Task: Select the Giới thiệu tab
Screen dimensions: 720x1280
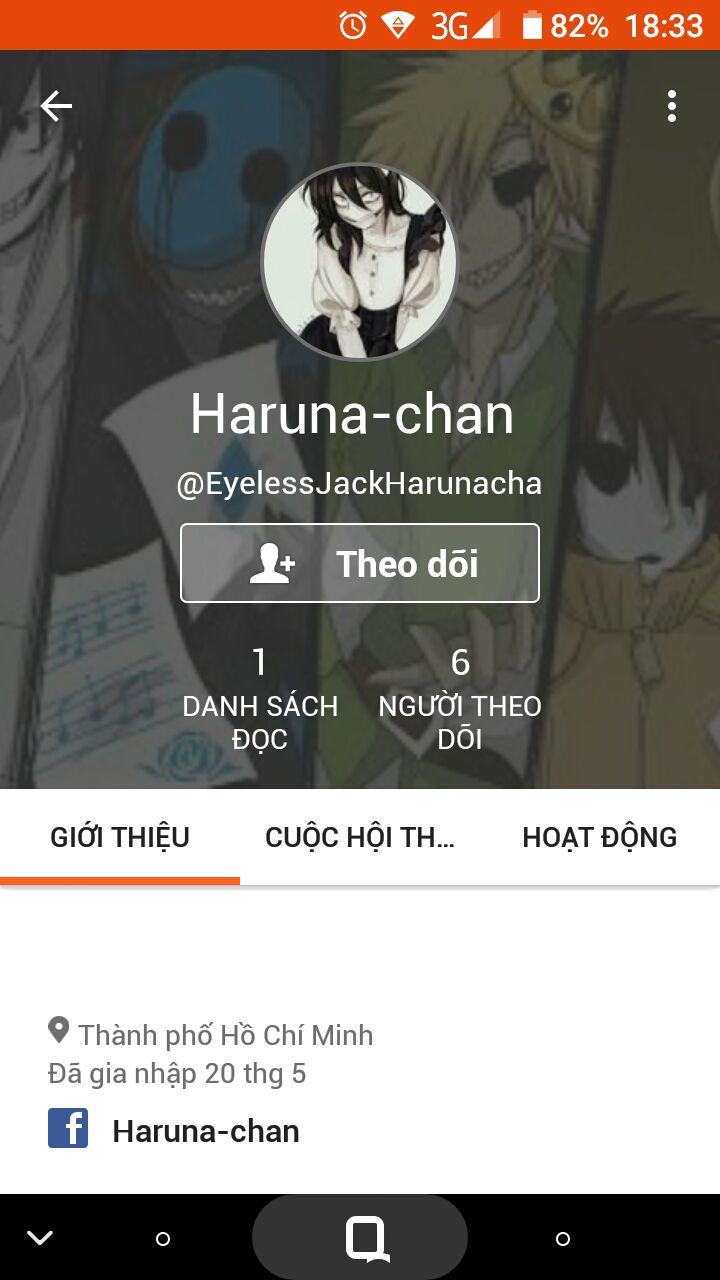Action: point(120,837)
